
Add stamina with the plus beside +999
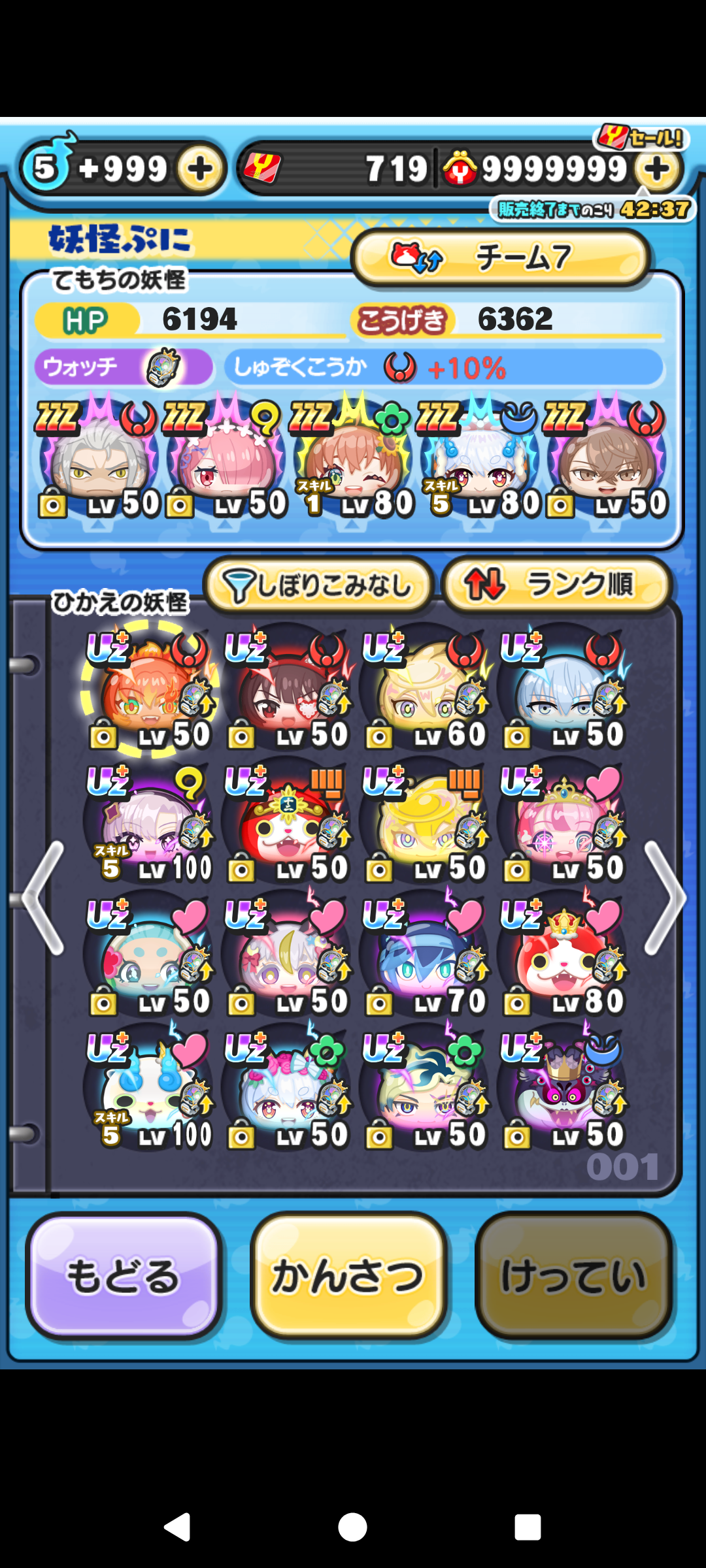[200, 169]
